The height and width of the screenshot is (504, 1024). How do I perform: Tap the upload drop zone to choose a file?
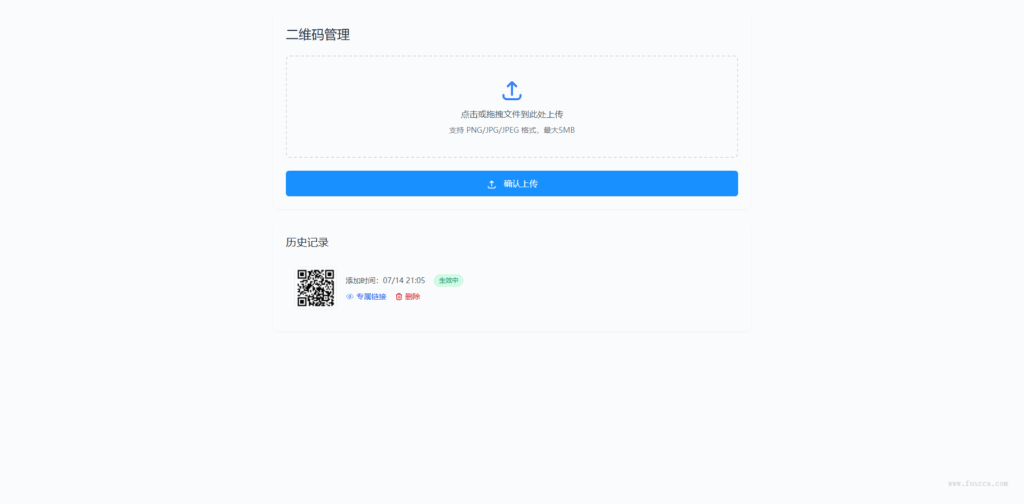click(x=511, y=106)
